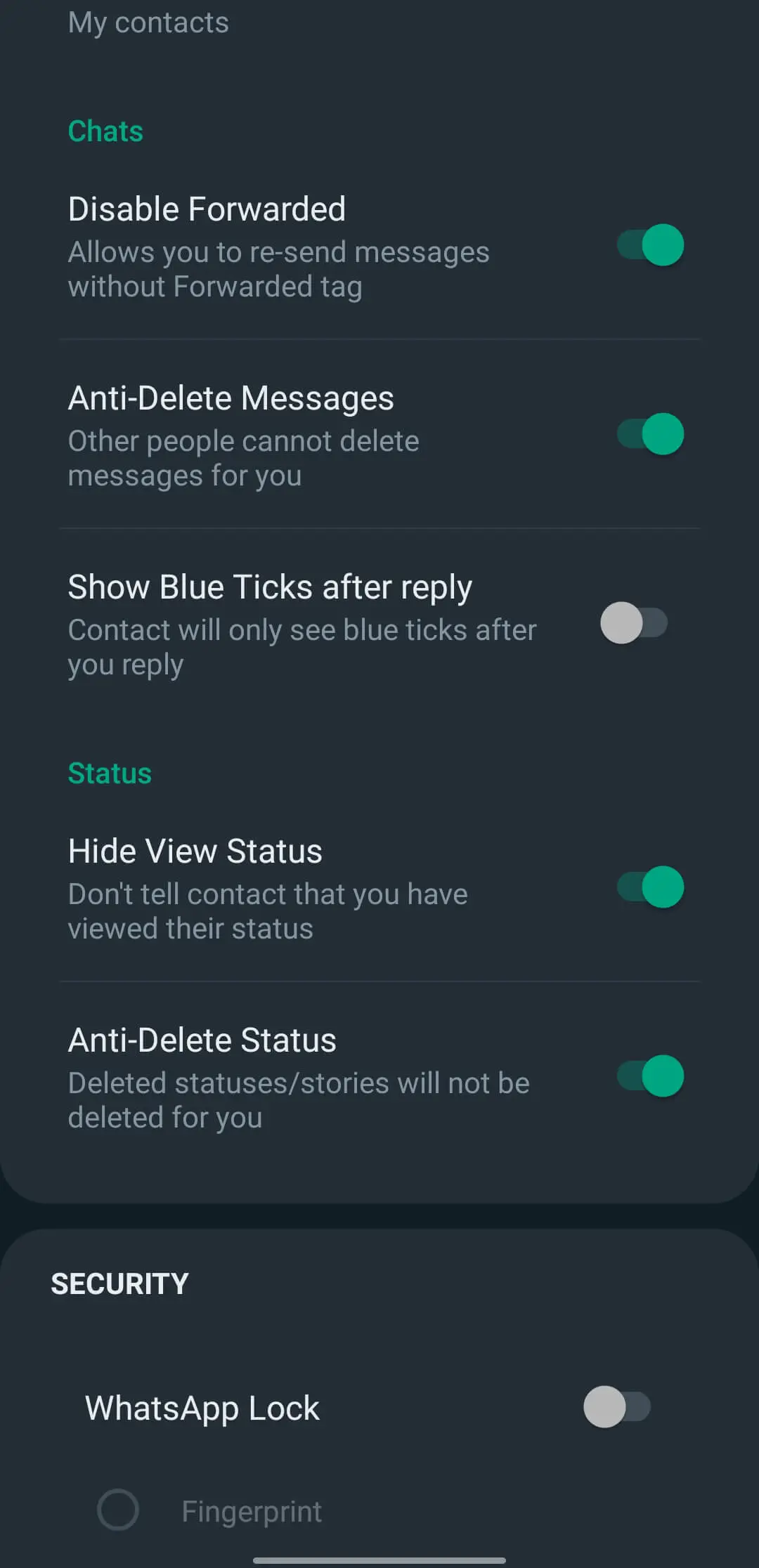The height and width of the screenshot is (1568, 759).
Task: Disable the Anti-Delete Messages toggle
Action: pyautogui.click(x=650, y=434)
